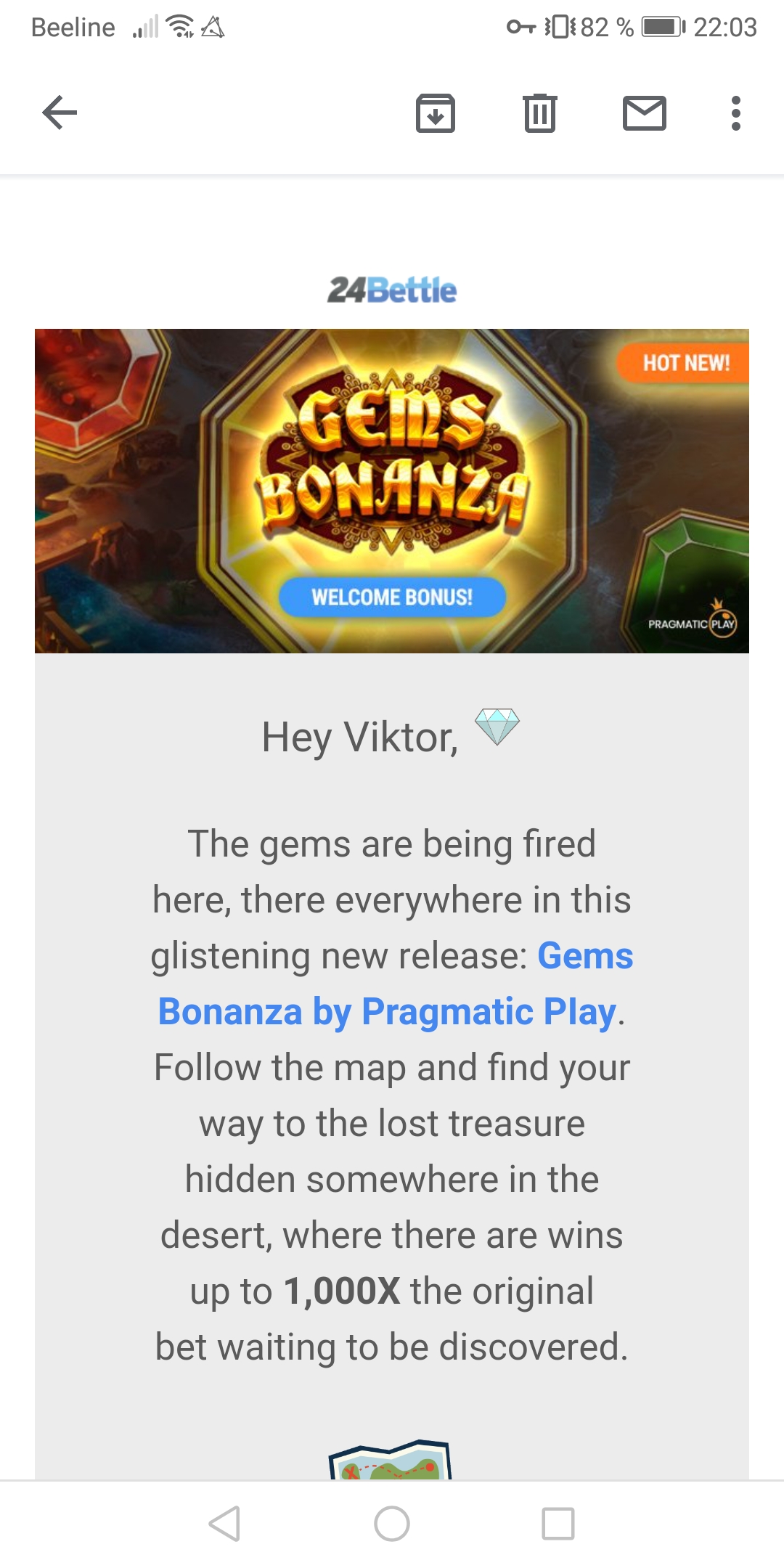This screenshot has height=1568, width=784.
Task: Archive this email
Action: [x=435, y=113]
